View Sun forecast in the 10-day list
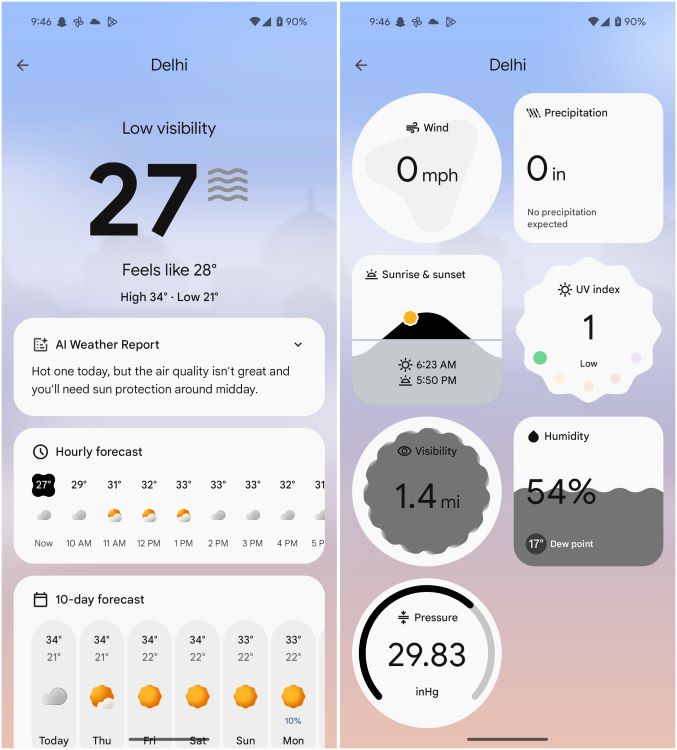The height and width of the screenshot is (750, 677). [x=245, y=690]
